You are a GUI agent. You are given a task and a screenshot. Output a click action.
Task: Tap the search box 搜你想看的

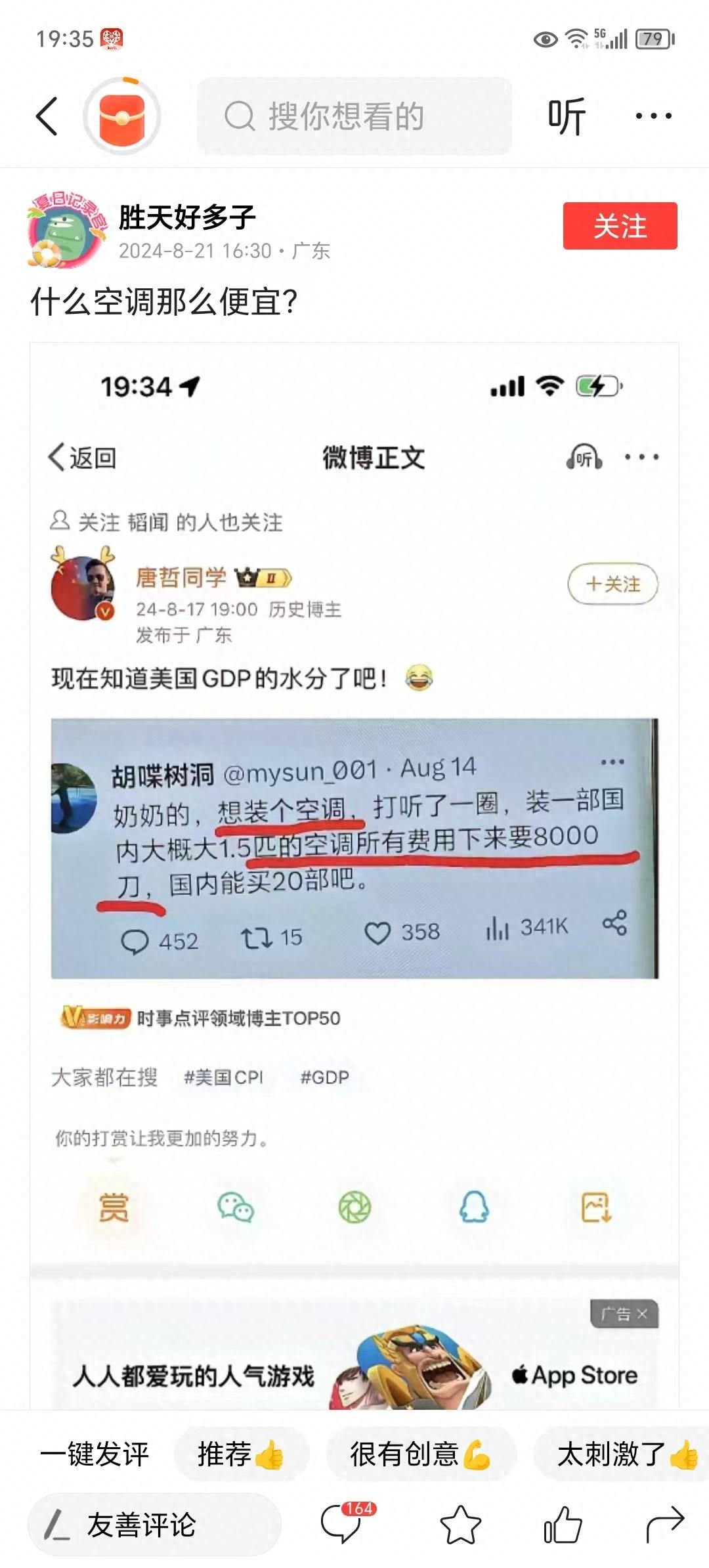point(354,116)
